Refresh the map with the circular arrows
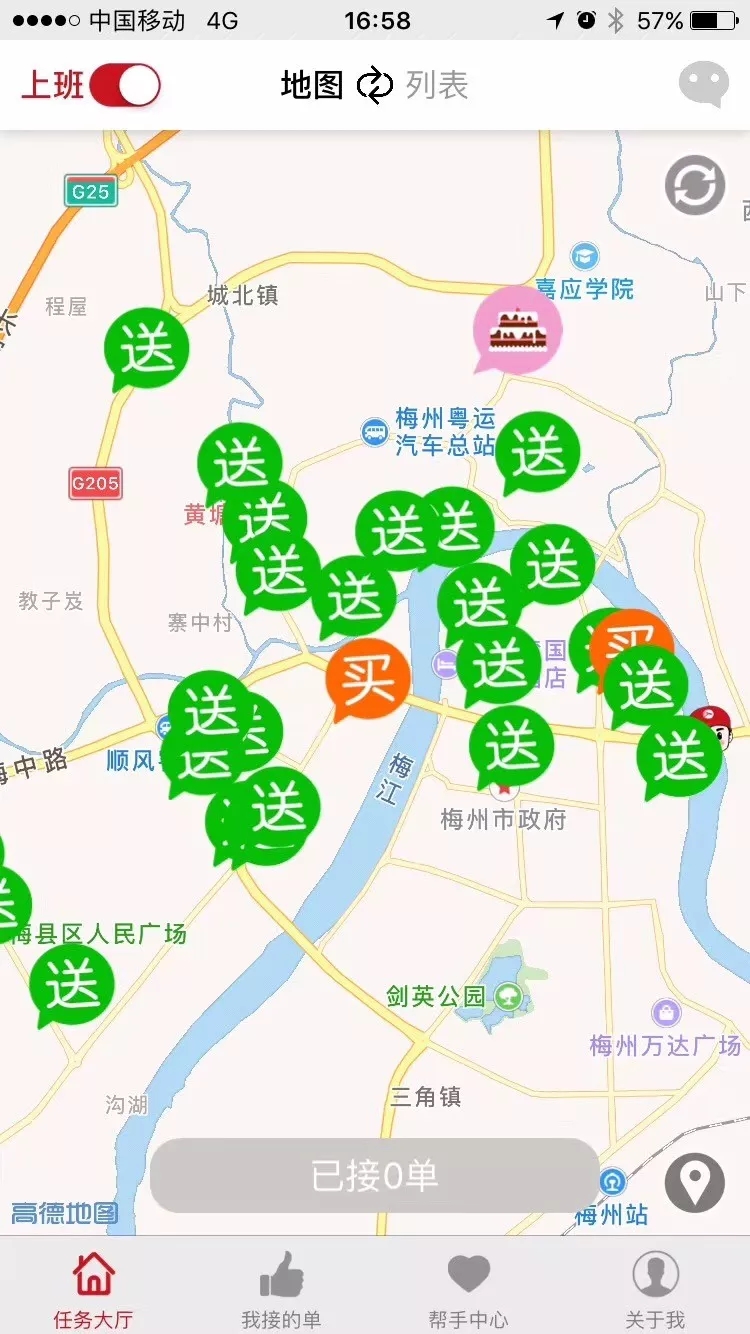This screenshot has height=1334, width=750. tap(695, 185)
